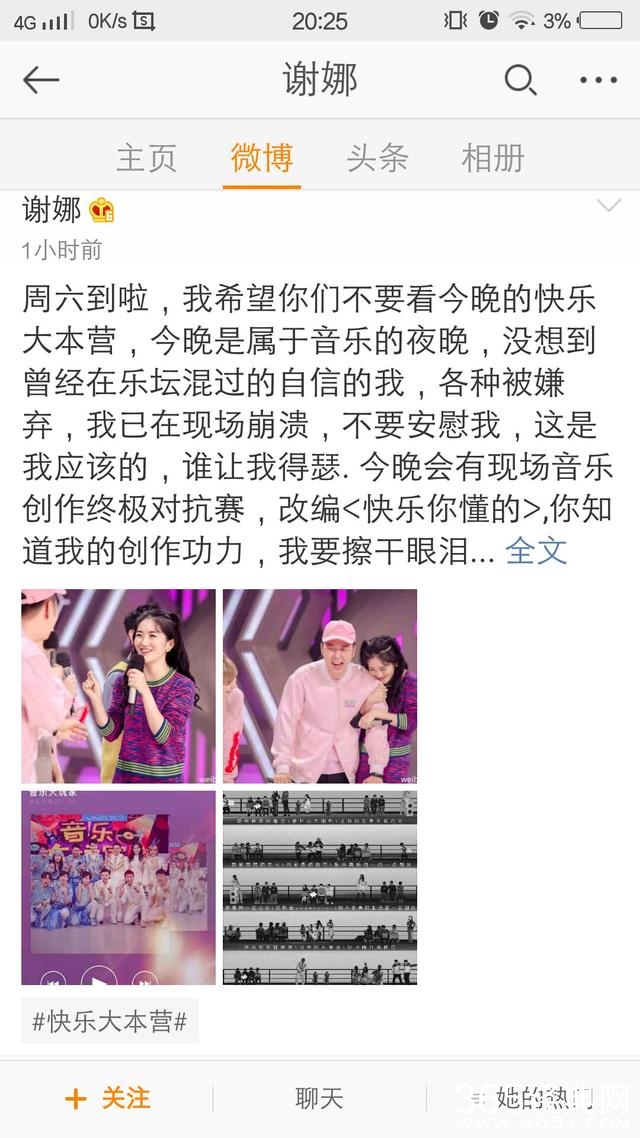Switch to the 主页 tab
The width and height of the screenshot is (640, 1138).
point(146,157)
